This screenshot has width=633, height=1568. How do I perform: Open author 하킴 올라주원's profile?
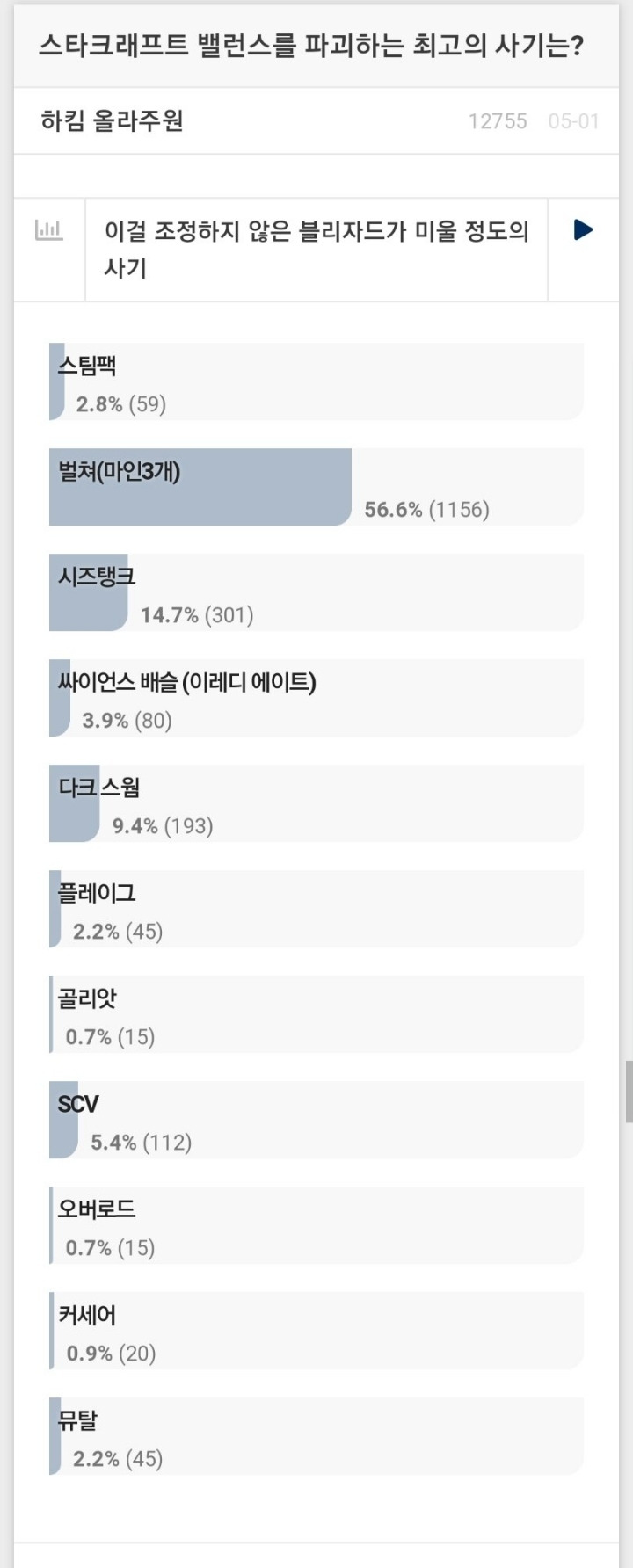[112, 120]
